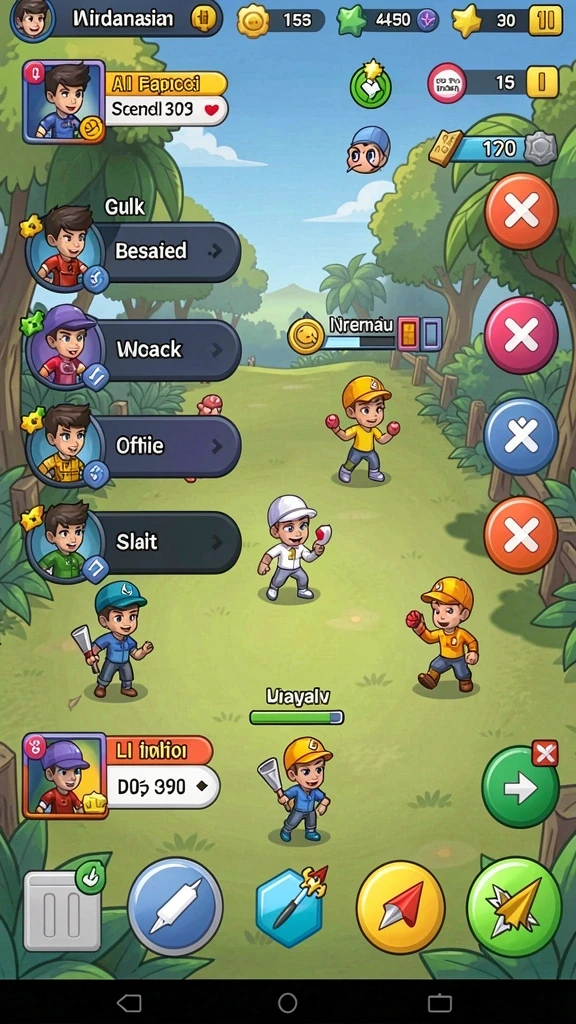Open the settings gear next to 170
The image size is (576, 1024).
(541, 148)
